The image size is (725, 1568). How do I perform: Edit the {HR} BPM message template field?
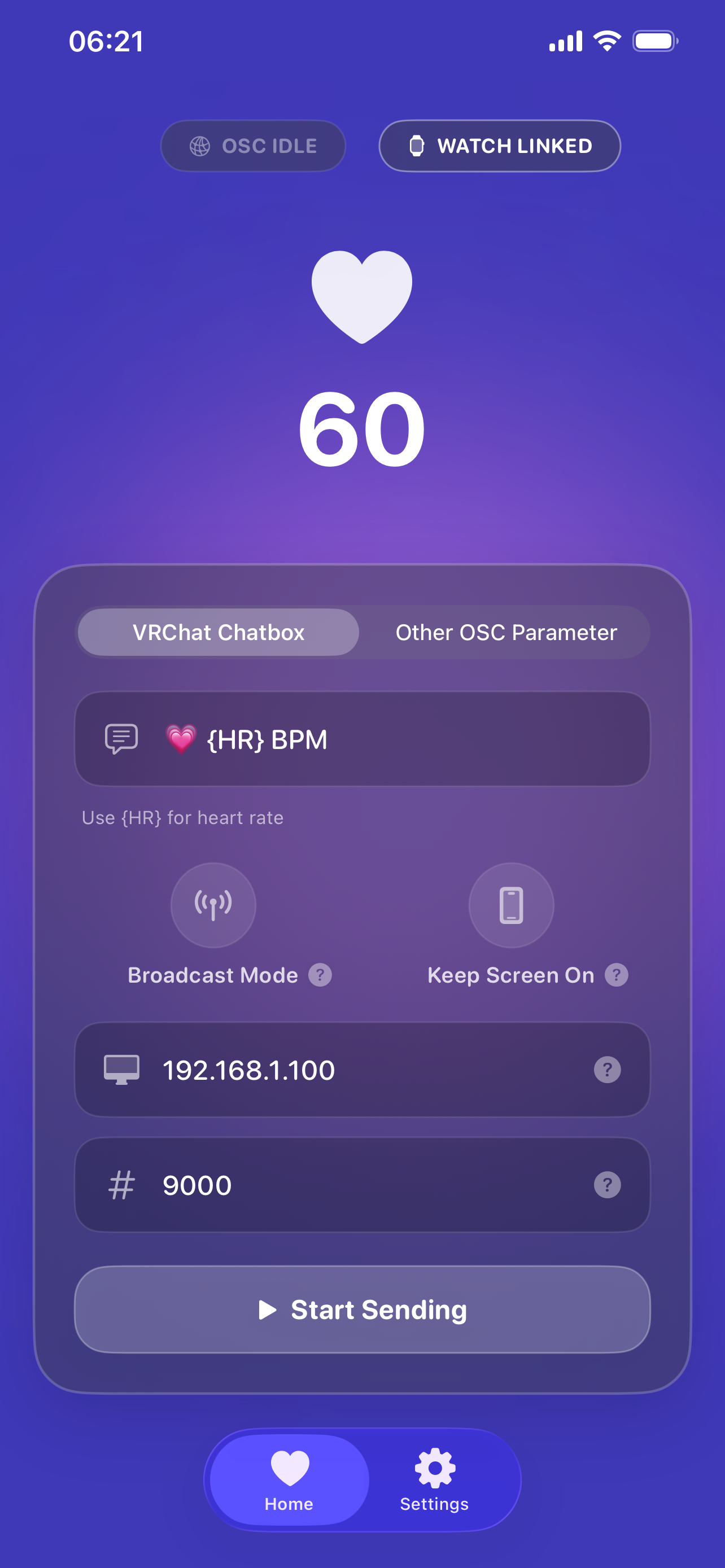point(361,738)
